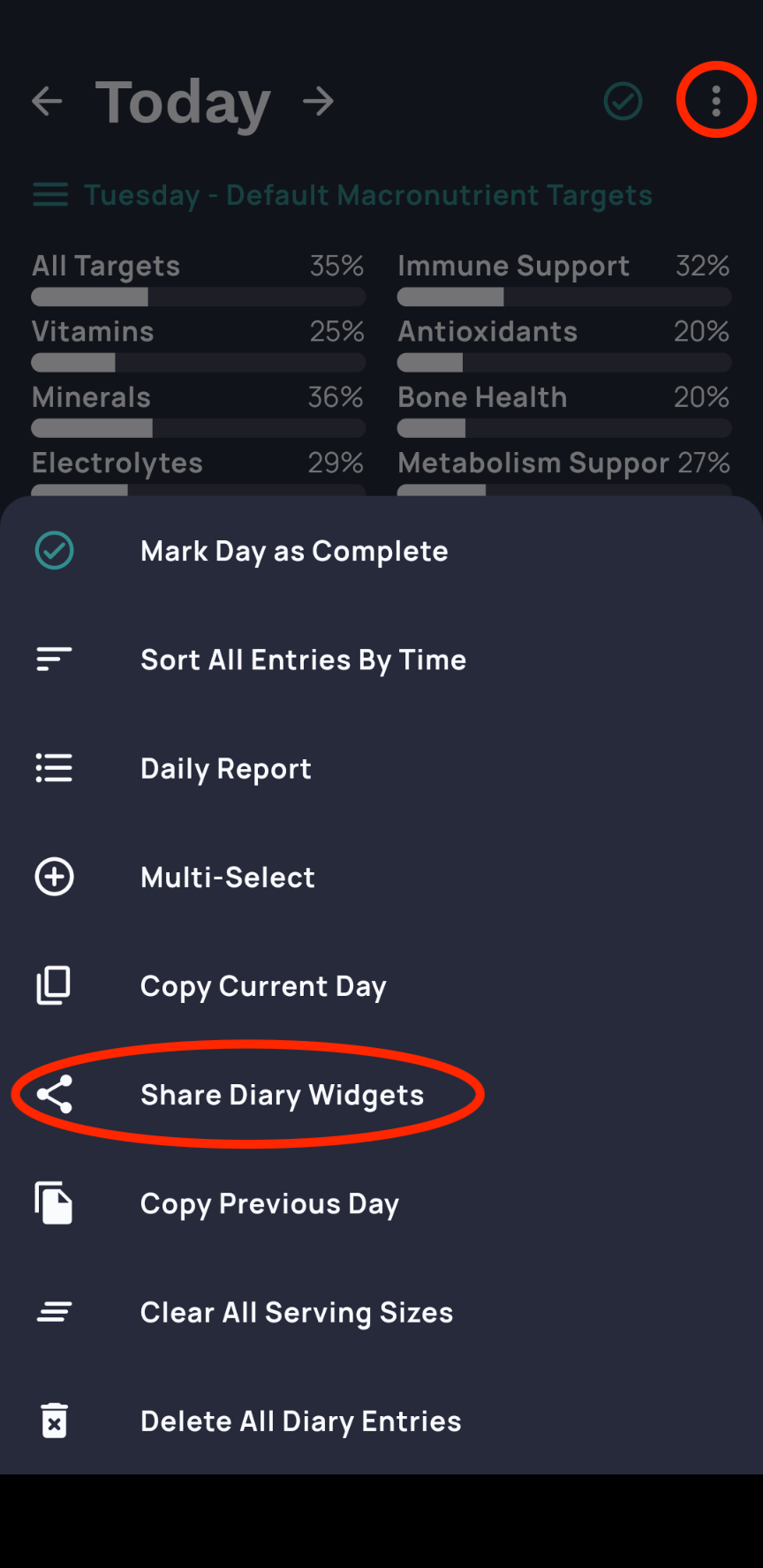This screenshot has height=1568, width=763.
Task: Open the Daily Report
Action: click(x=226, y=768)
